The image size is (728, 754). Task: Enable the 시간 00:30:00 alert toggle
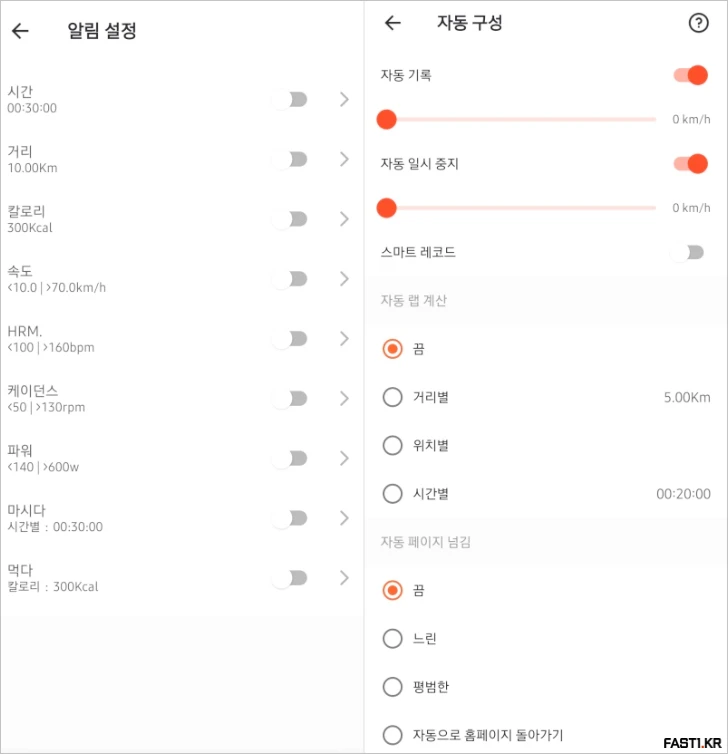[x=291, y=99]
